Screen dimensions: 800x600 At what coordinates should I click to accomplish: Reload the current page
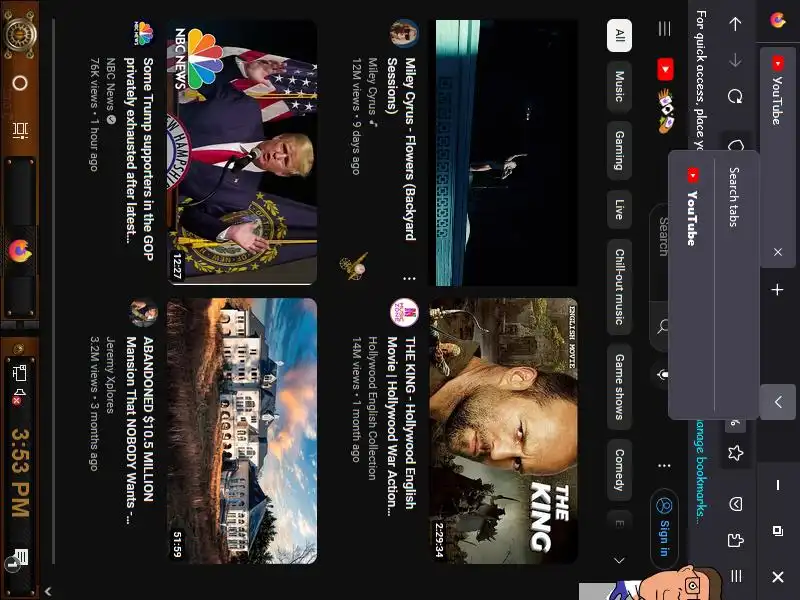pos(736,97)
